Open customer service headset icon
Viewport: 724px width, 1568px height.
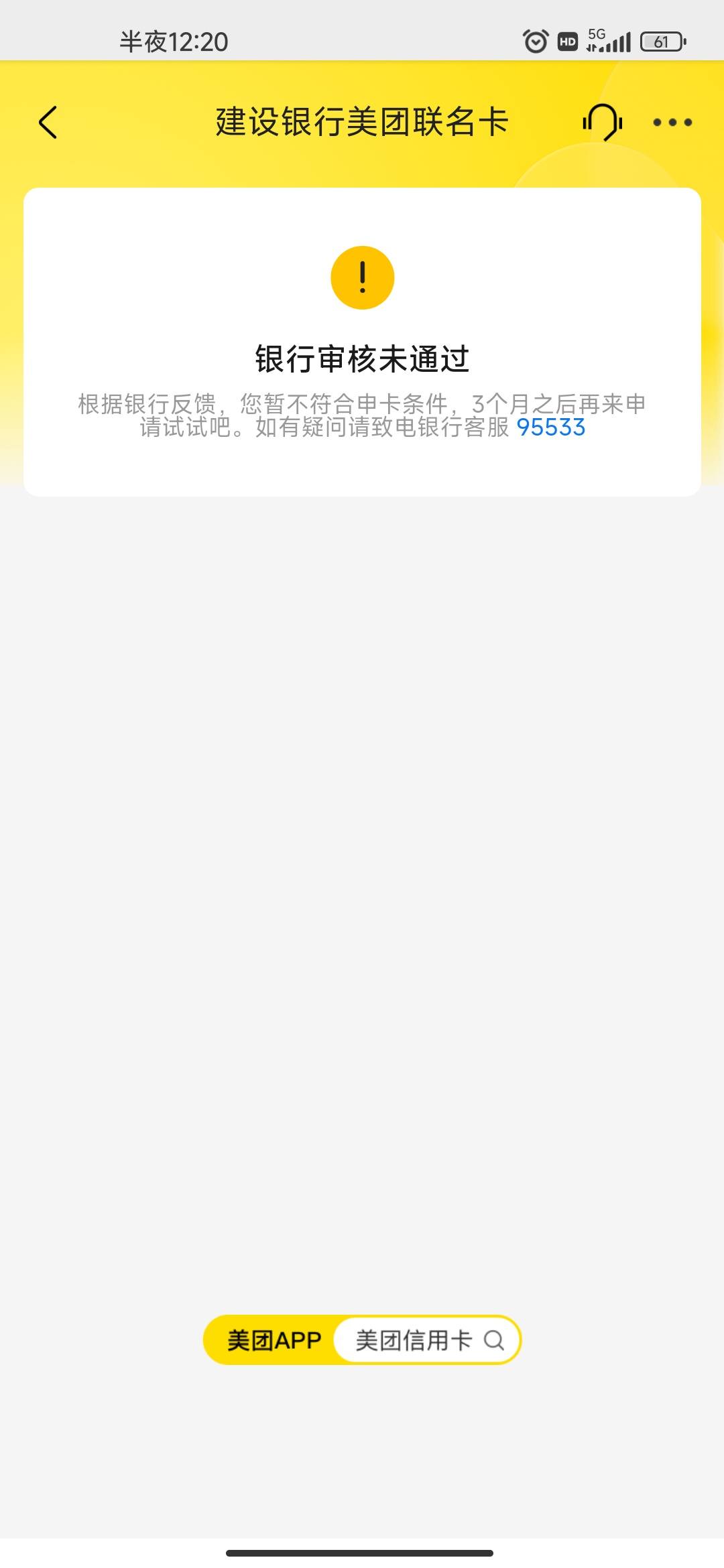(x=602, y=122)
